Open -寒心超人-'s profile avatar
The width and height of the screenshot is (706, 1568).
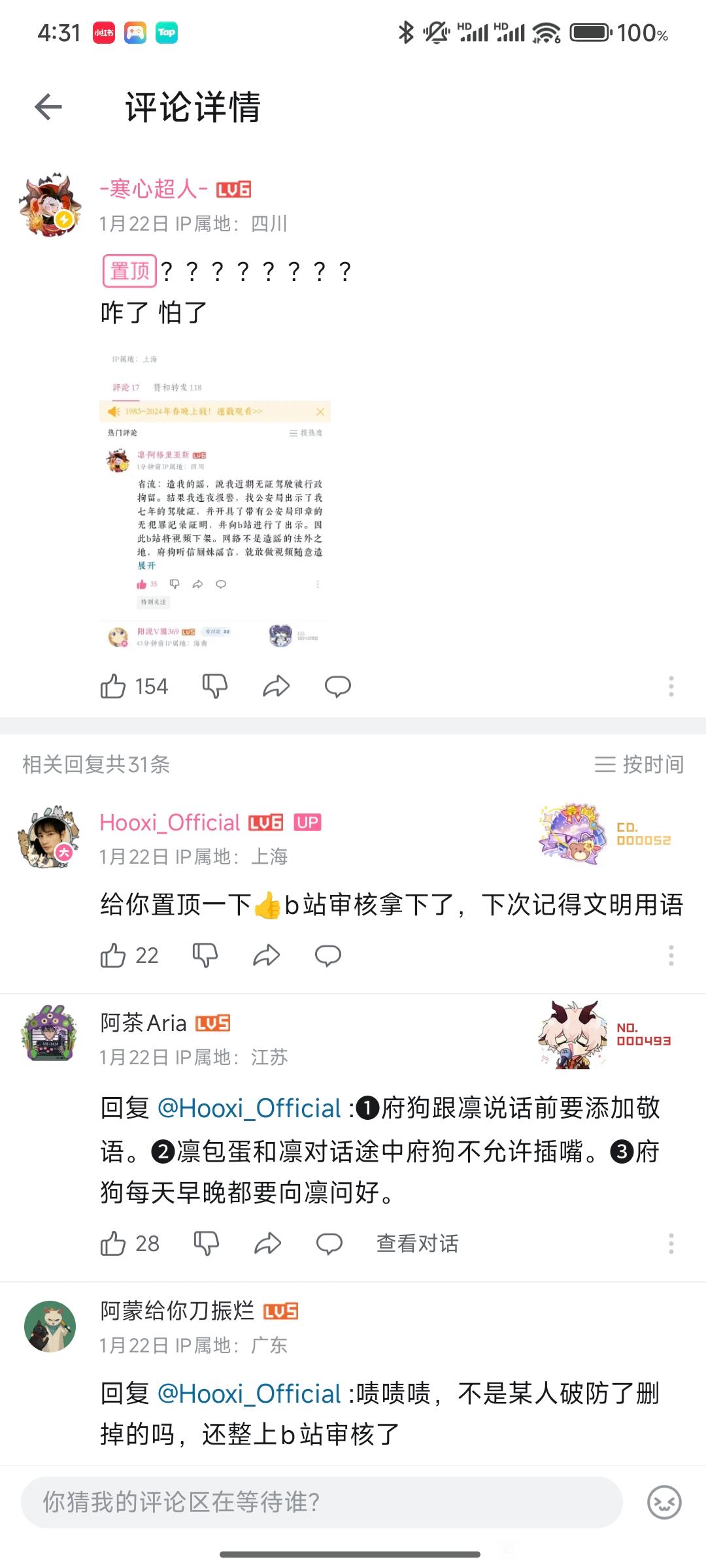pyautogui.click(x=50, y=204)
